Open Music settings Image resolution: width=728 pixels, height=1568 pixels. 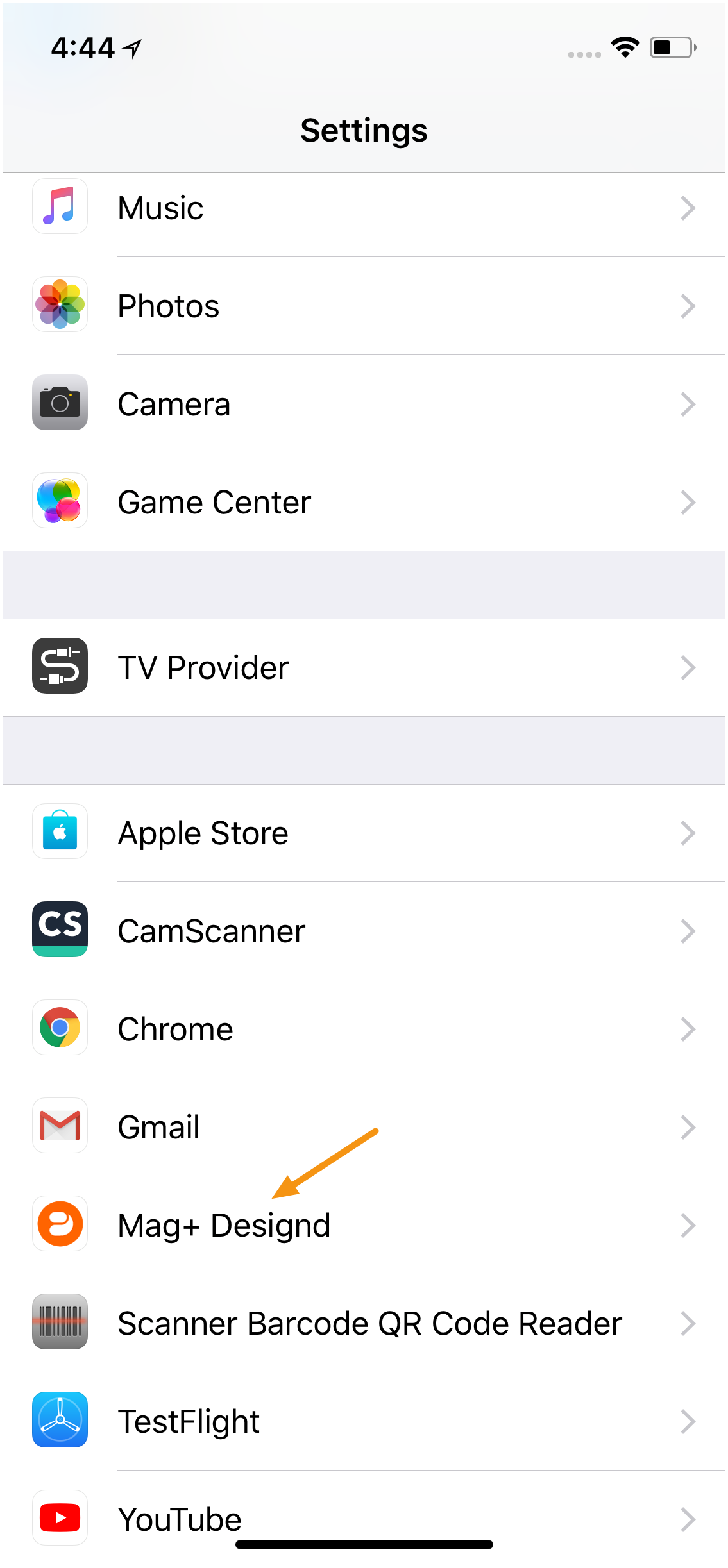coord(364,208)
